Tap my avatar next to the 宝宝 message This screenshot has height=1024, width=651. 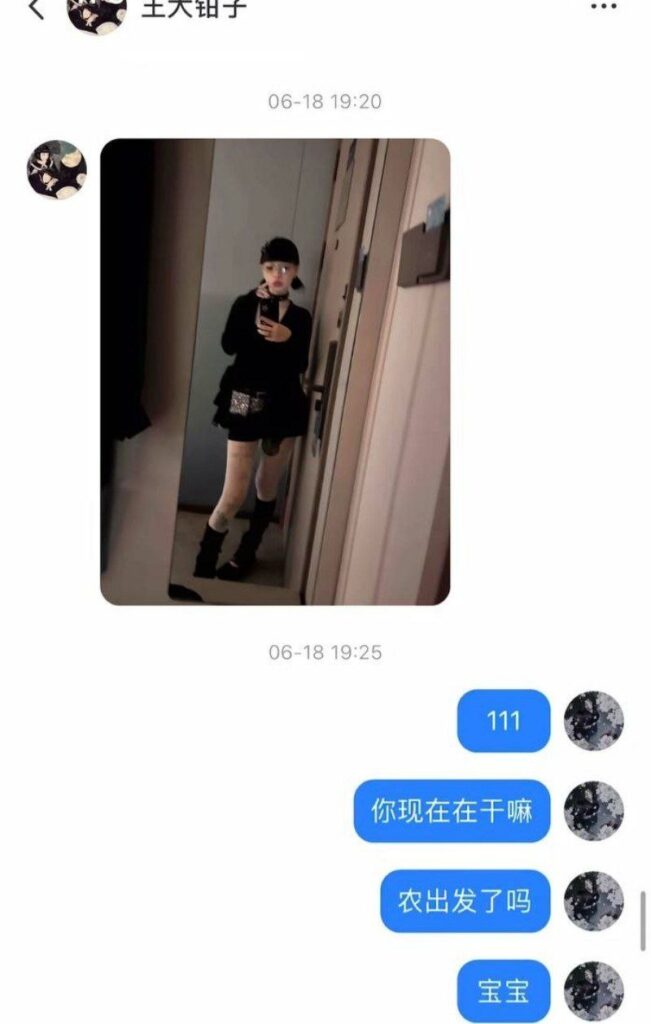[x=594, y=991]
